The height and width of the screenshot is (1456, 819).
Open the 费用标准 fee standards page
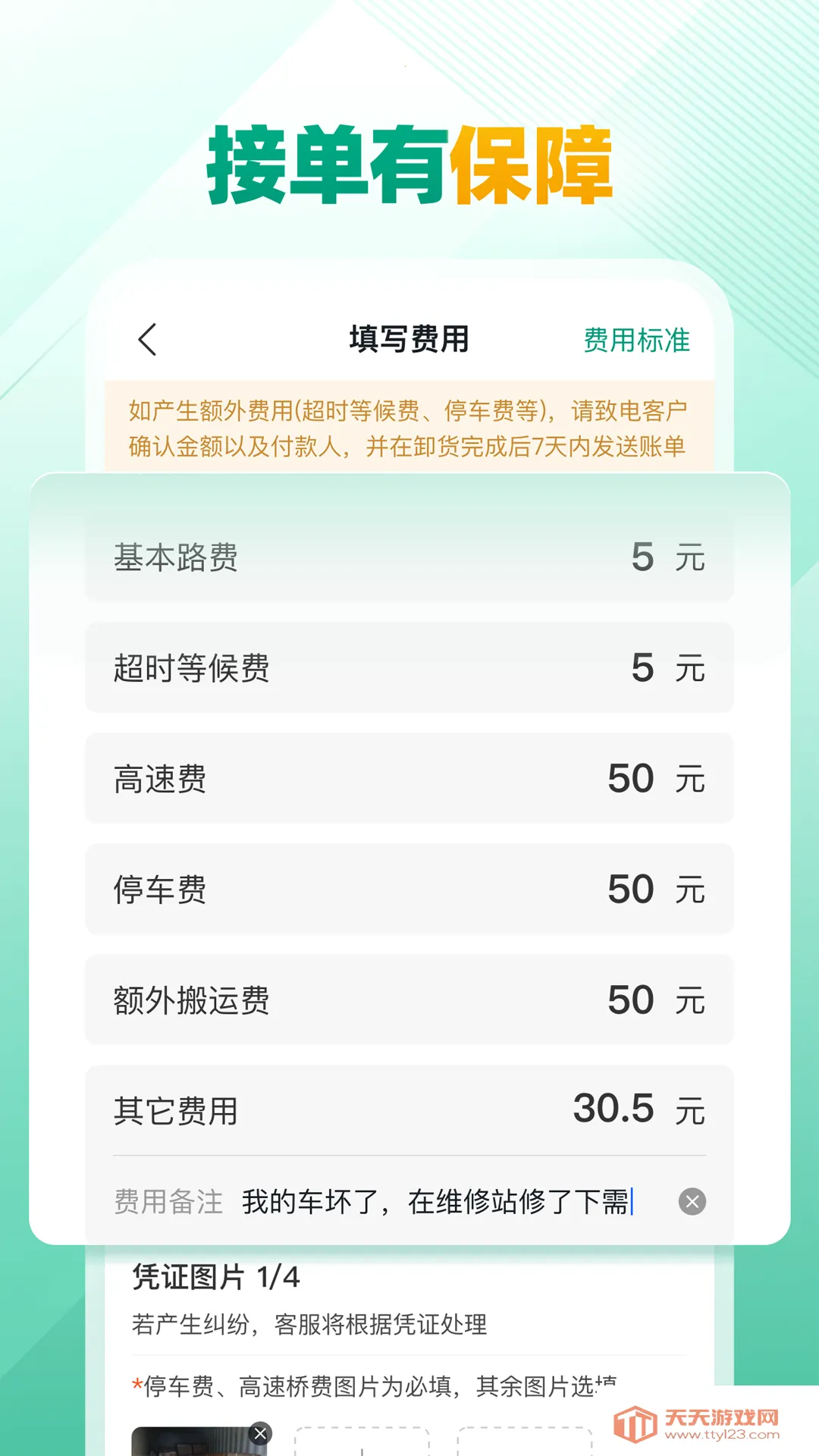[635, 341]
